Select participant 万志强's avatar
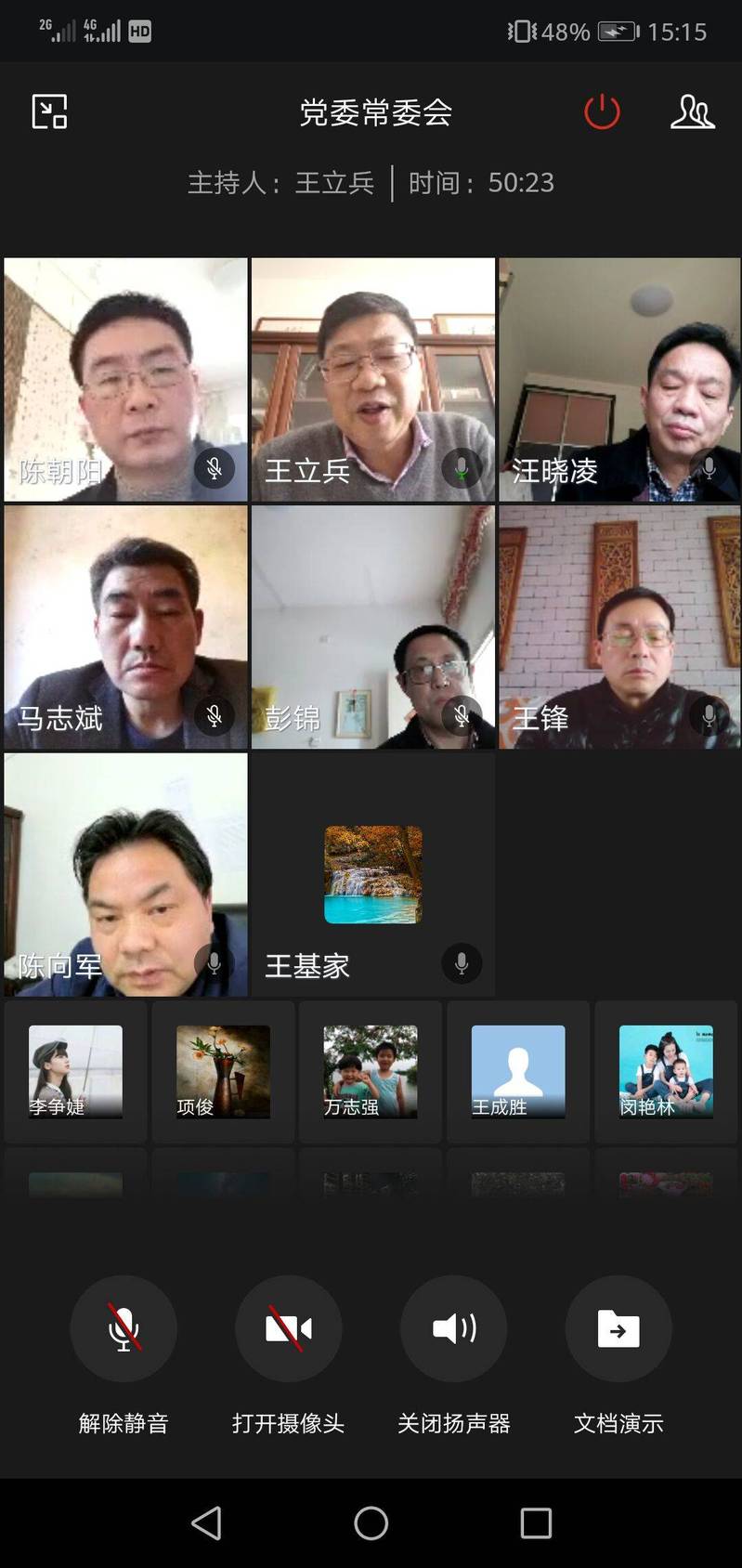 pos(371,1071)
